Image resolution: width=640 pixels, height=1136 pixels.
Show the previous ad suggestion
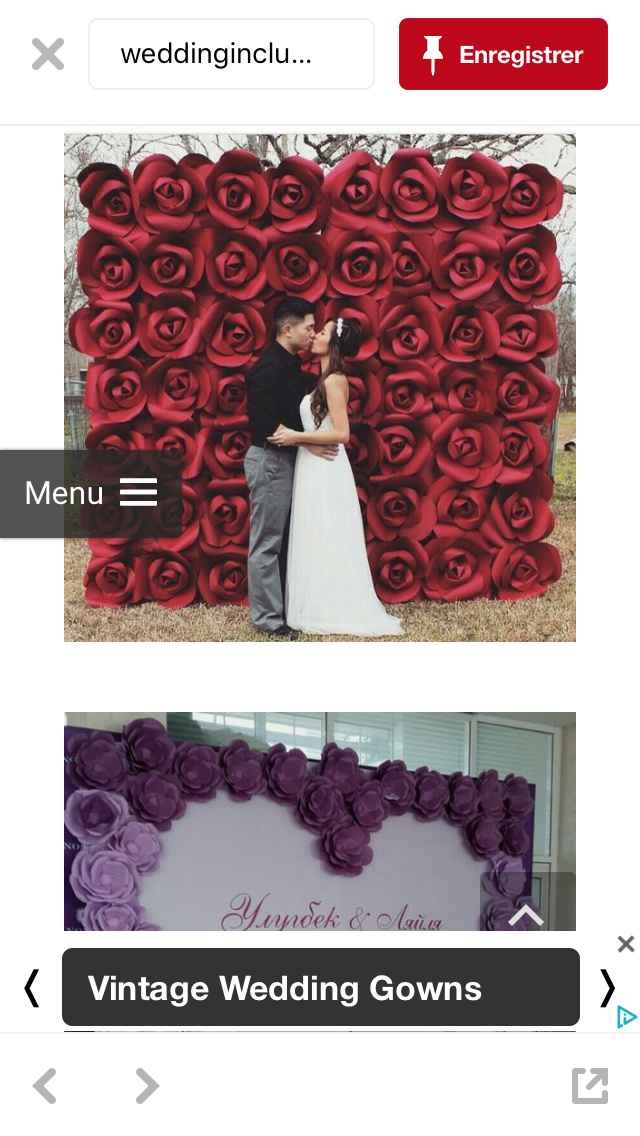(31, 988)
